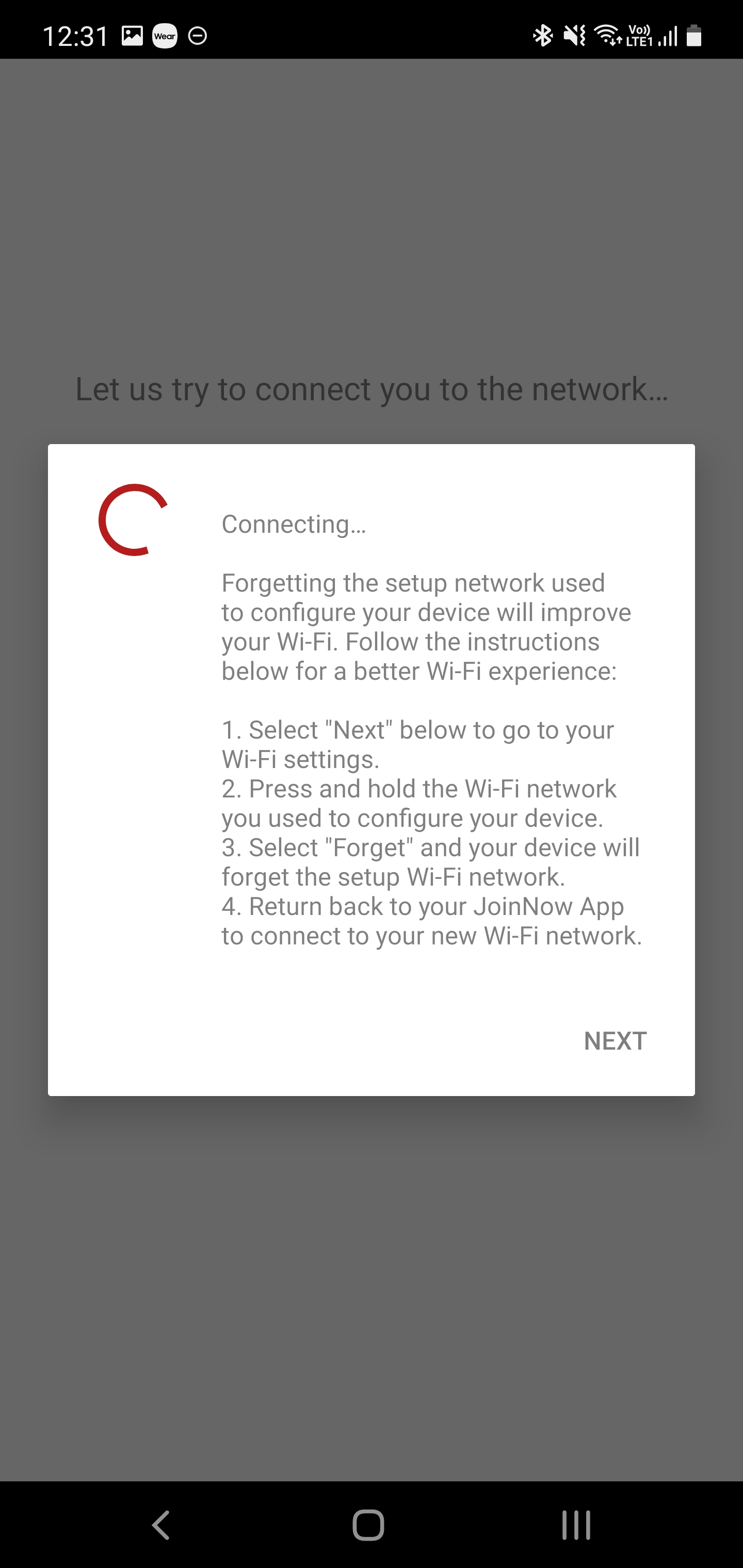The height and width of the screenshot is (1568, 743).
Task: Return to the home screen
Action: coord(368,1525)
